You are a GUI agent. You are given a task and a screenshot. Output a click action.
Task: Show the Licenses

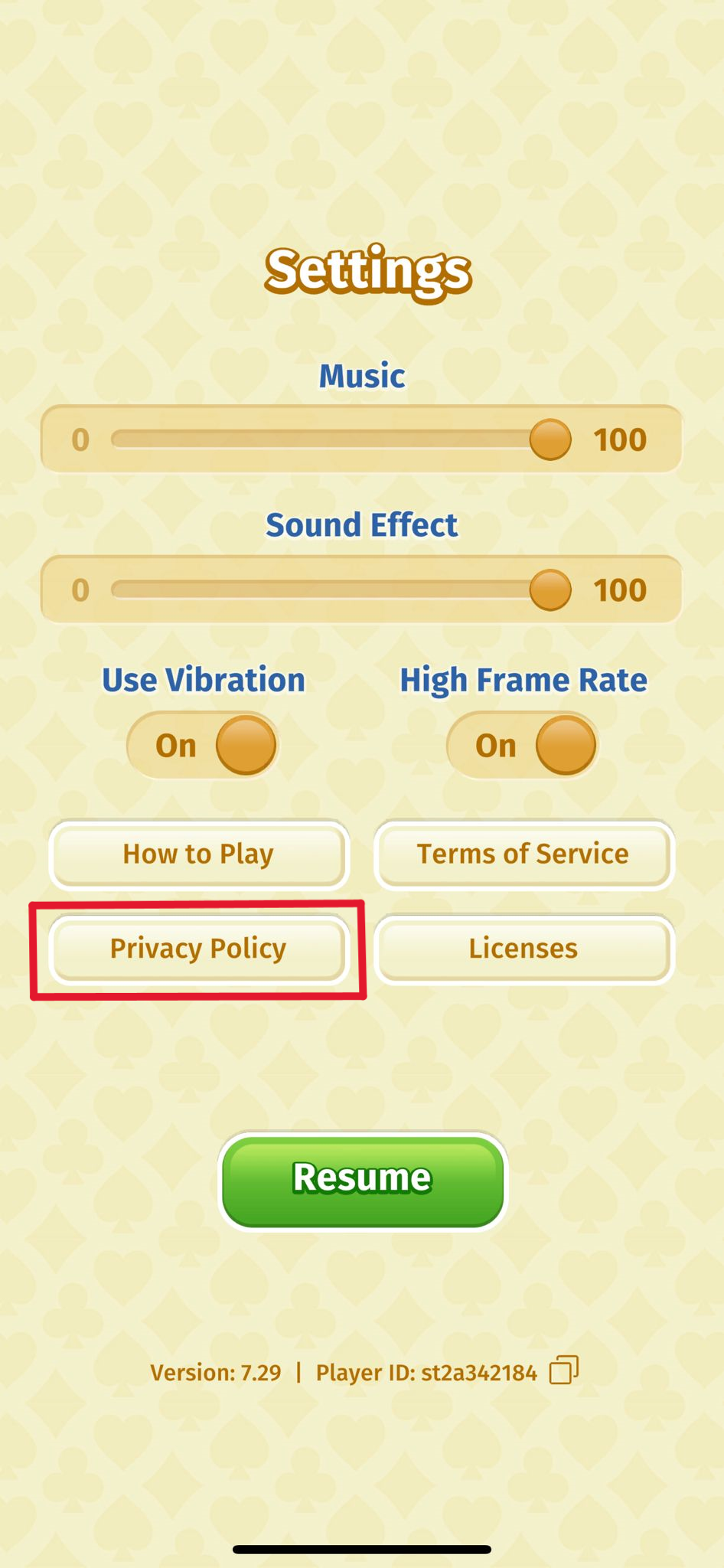click(x=523, y=949)
